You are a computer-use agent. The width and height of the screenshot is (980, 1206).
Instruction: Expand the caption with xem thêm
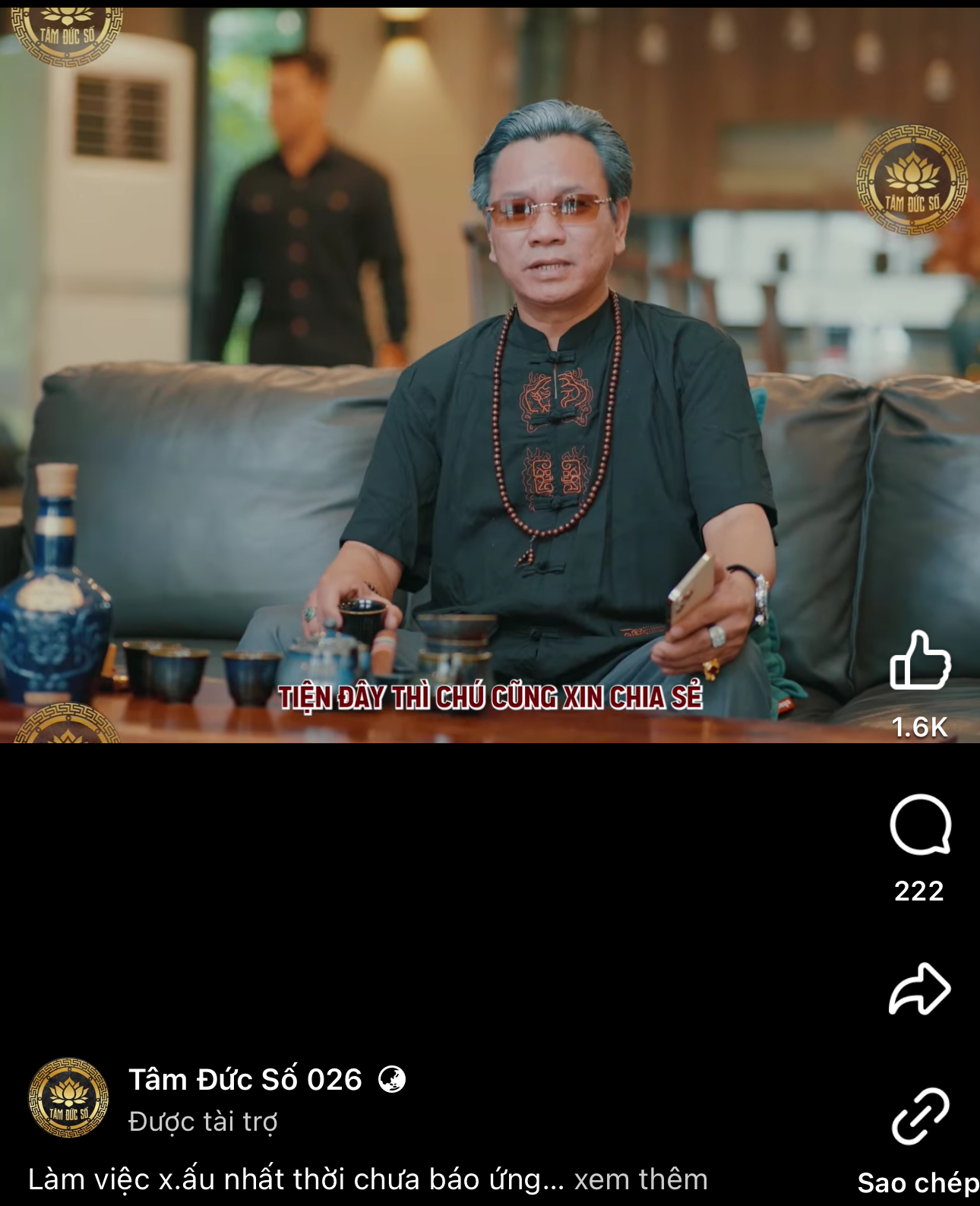(640, 1179)
